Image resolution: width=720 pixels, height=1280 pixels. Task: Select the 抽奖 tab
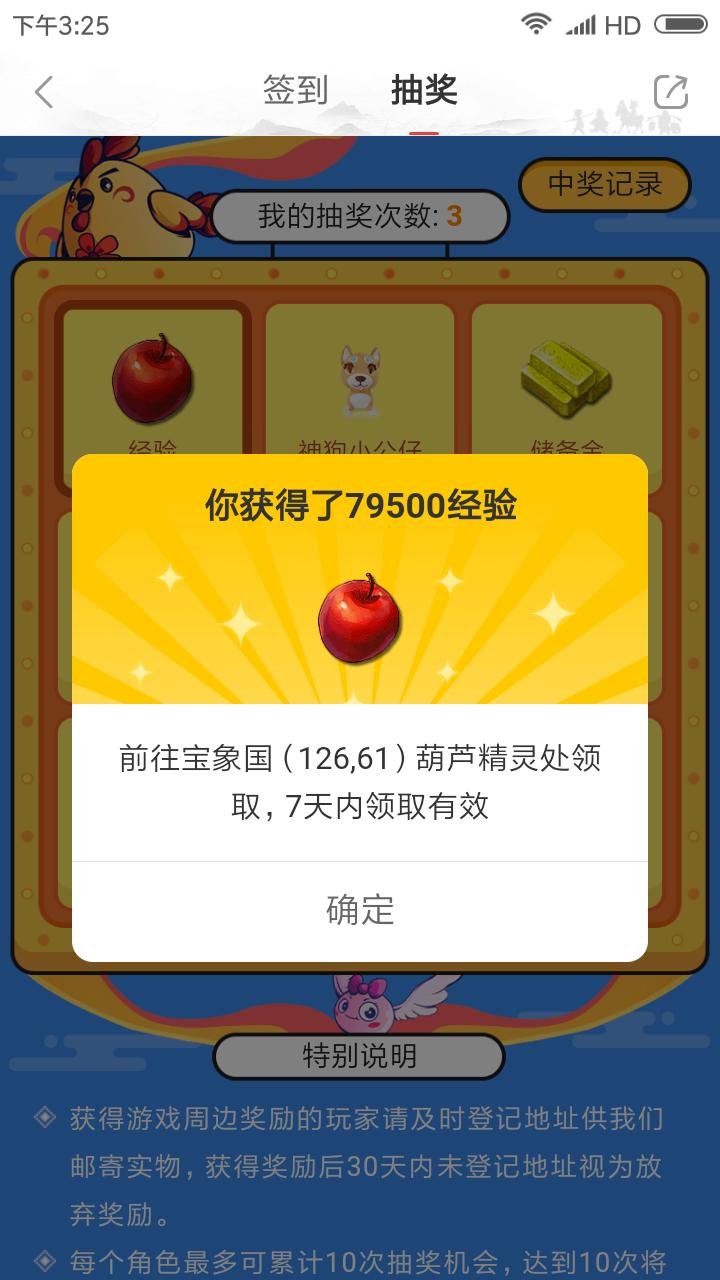(424, 90)
